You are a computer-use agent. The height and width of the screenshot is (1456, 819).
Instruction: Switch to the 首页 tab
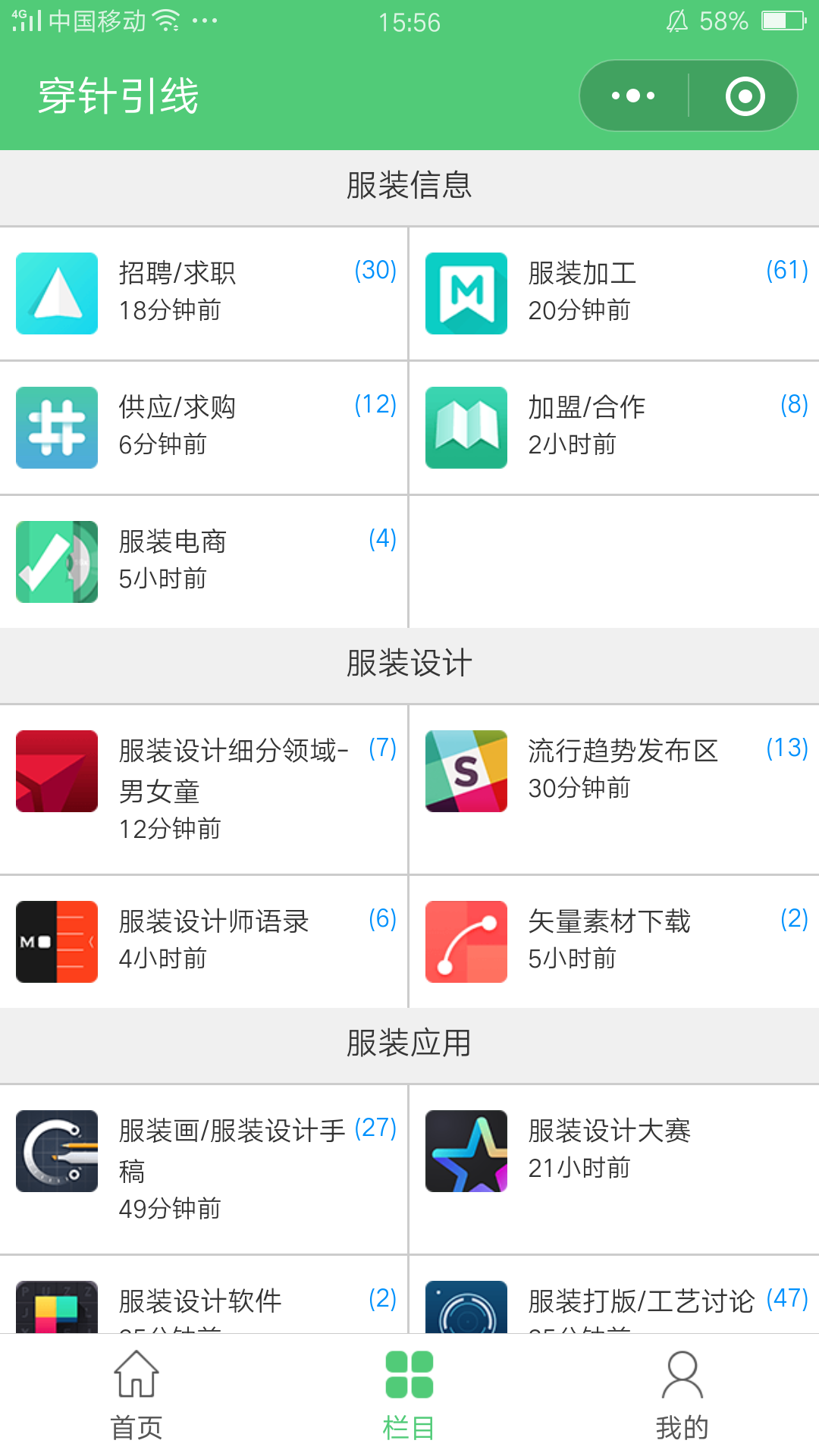pos(136,1395)
